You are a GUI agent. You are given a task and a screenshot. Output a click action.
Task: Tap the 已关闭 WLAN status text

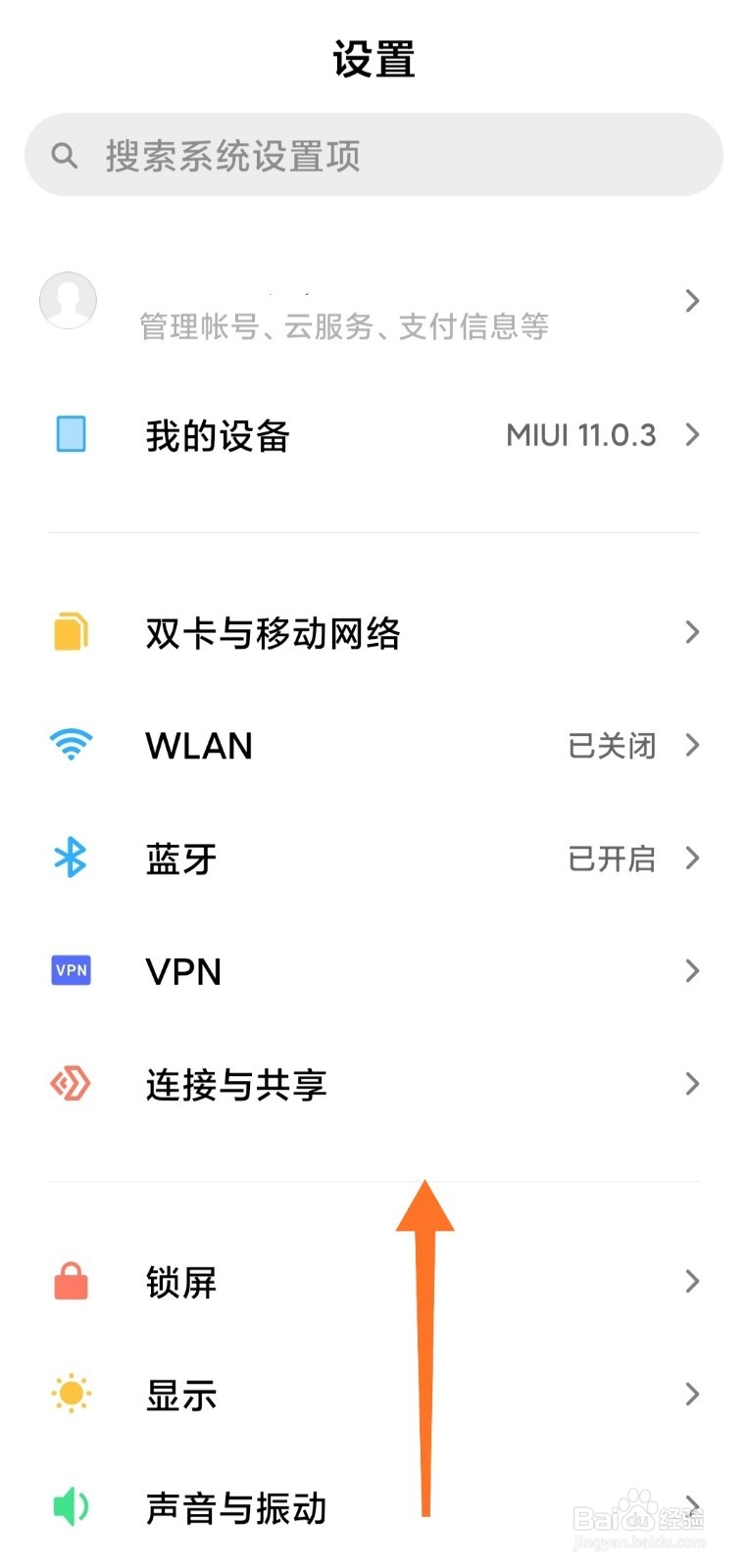[610, 746]
